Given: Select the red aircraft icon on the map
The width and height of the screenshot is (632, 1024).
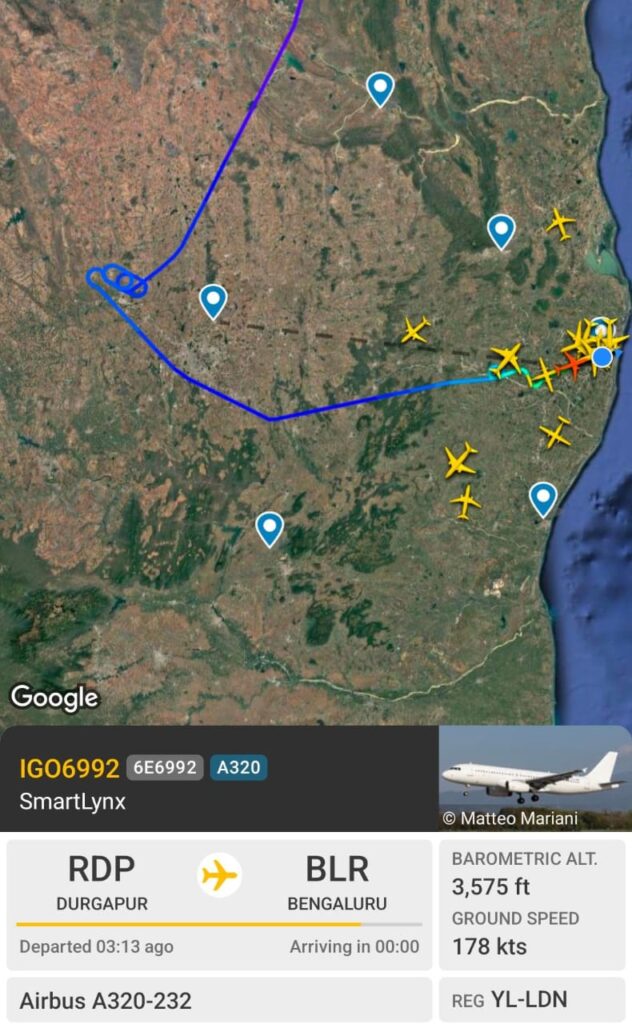Looking at the screenshot, I should point(572,364).
